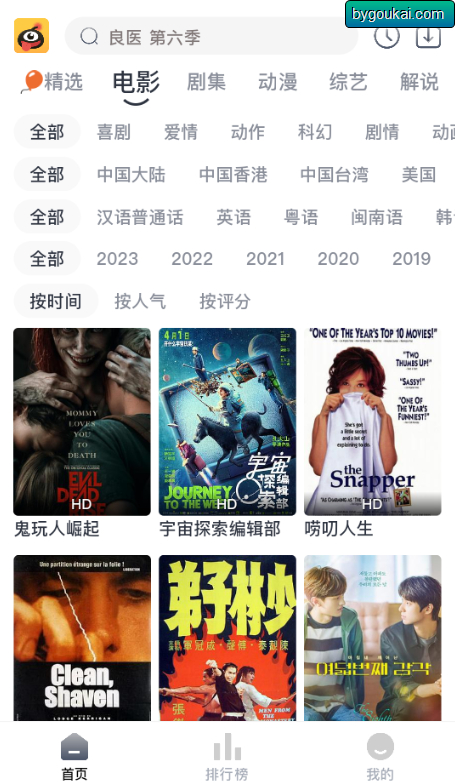Switch to the 精选 tab
455x783 pixels.
(52, 82)
